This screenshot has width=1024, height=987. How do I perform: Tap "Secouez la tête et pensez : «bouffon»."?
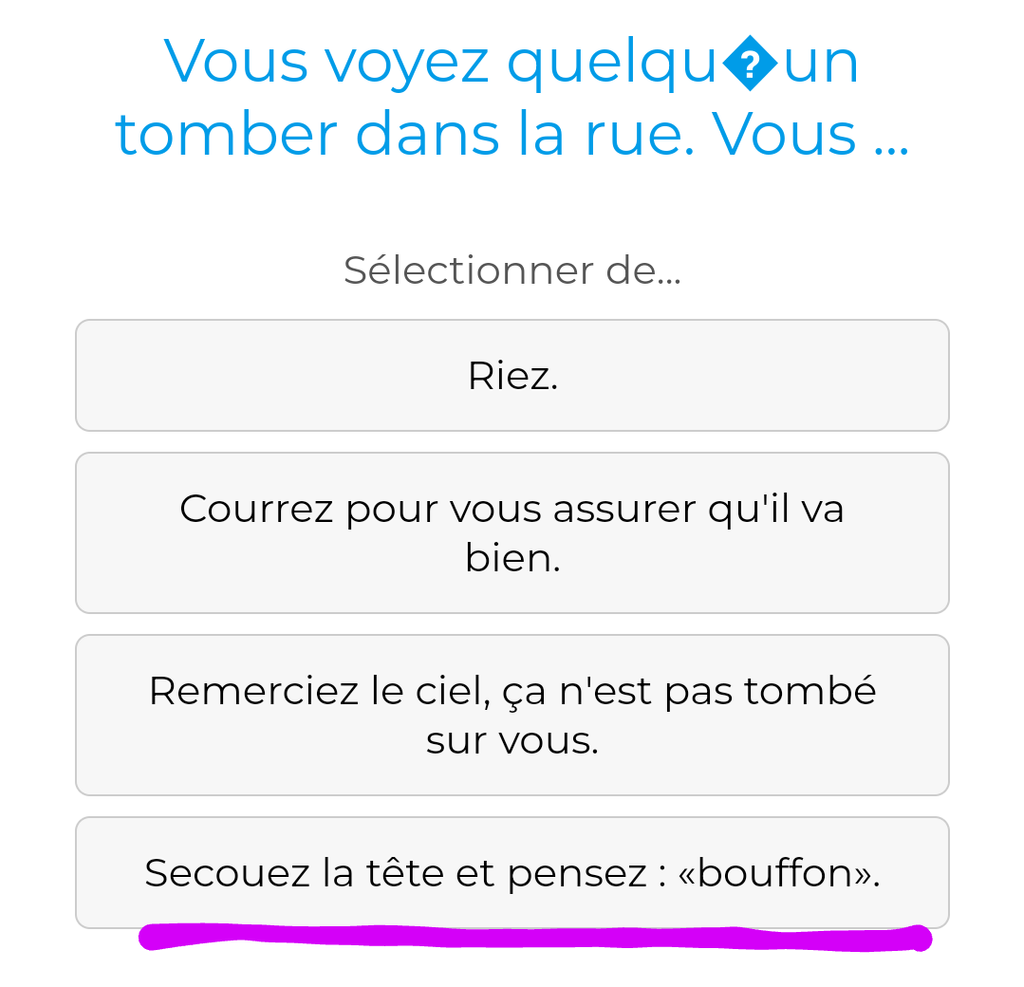[512, 873]
